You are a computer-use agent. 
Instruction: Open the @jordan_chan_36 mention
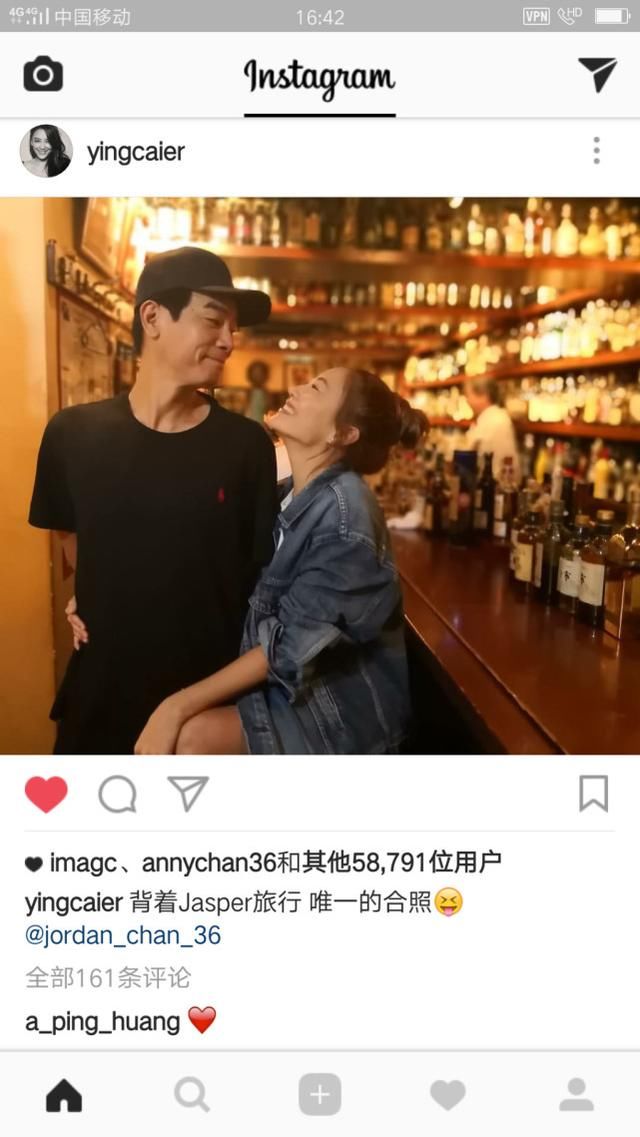pyautogui.click(x=123, y=936)
